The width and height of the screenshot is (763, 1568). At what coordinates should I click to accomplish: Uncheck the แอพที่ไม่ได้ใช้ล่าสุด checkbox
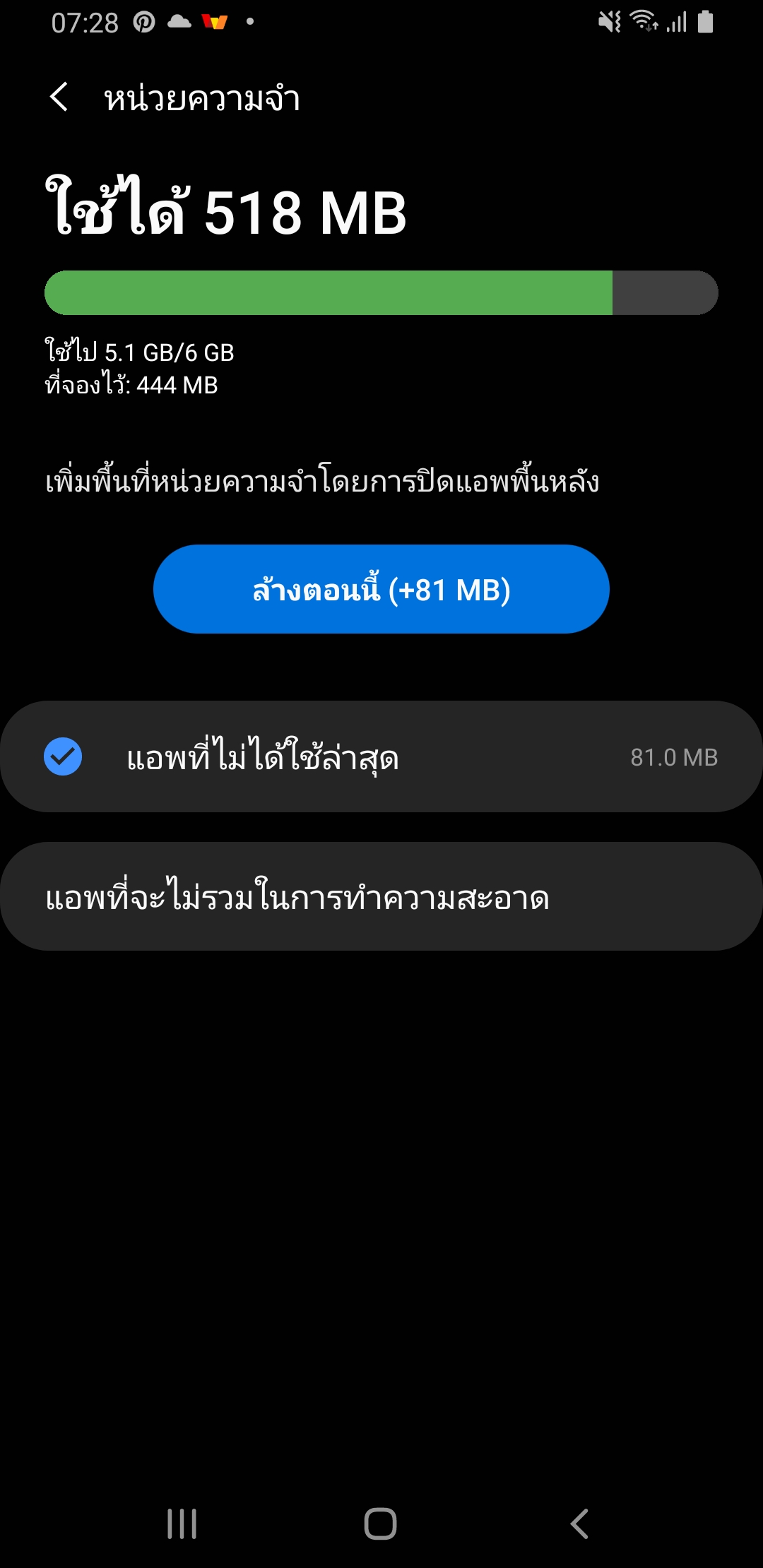[63, 756]
